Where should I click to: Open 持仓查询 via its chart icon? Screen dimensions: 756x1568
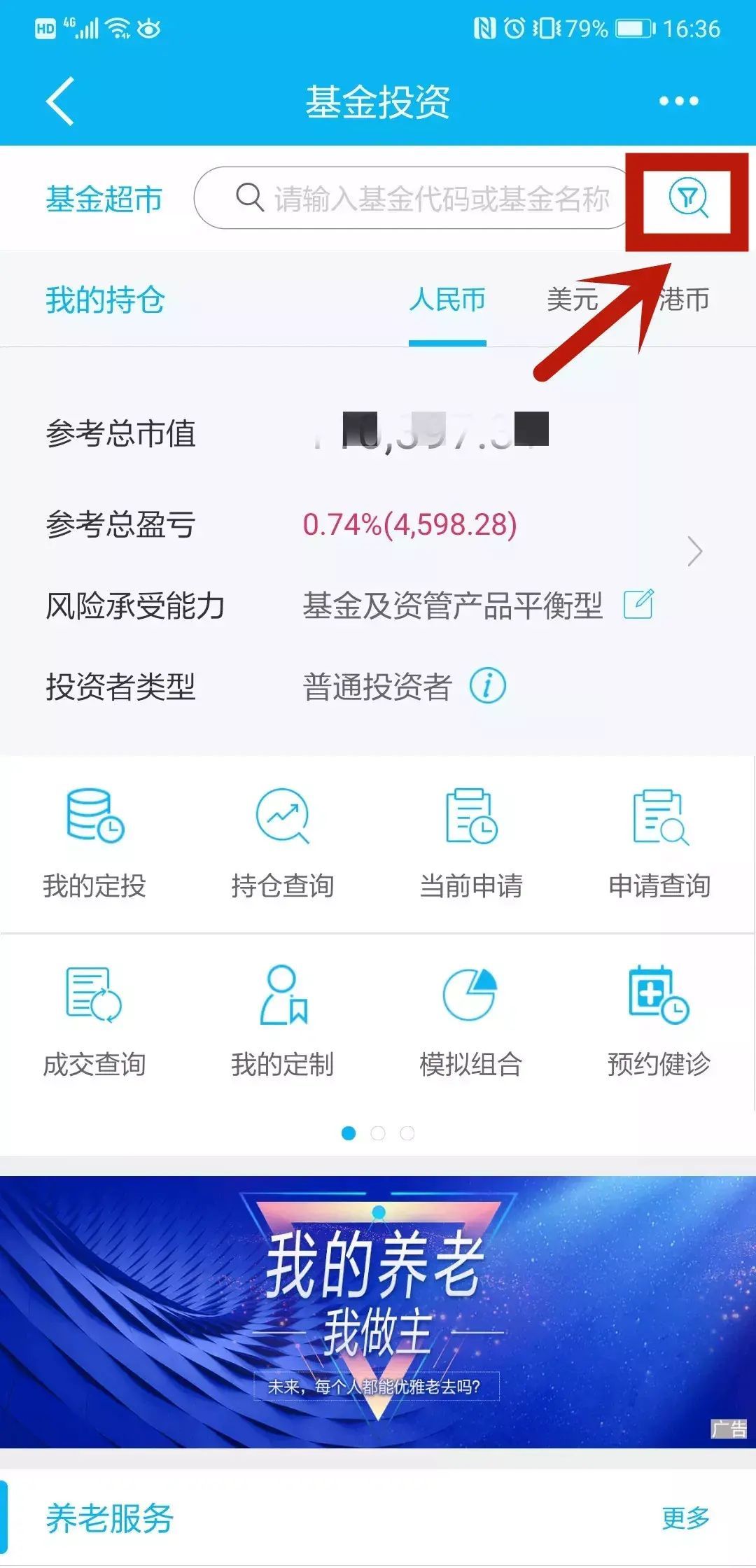coord(283,815)
